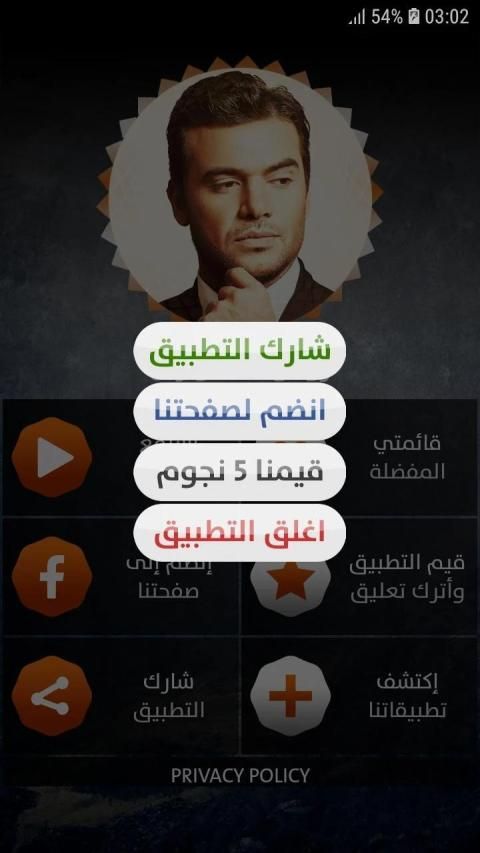Viewport: 480px width, 853px height.
Task: Open قائمتي المفضلة favorites list
Action: coord(407,458)
